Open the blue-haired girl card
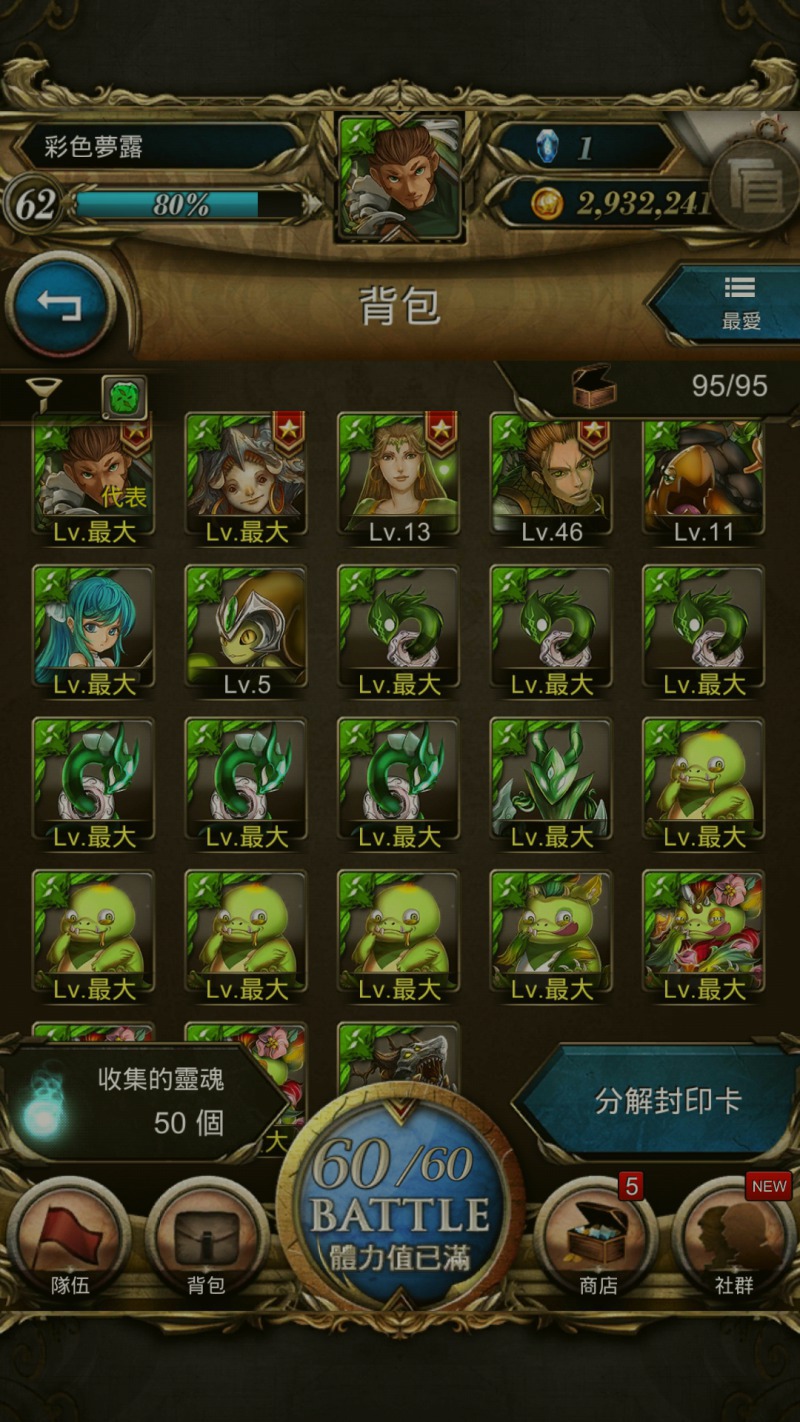The height and width of the screenshot is (1422, 800). pos(93,632)
